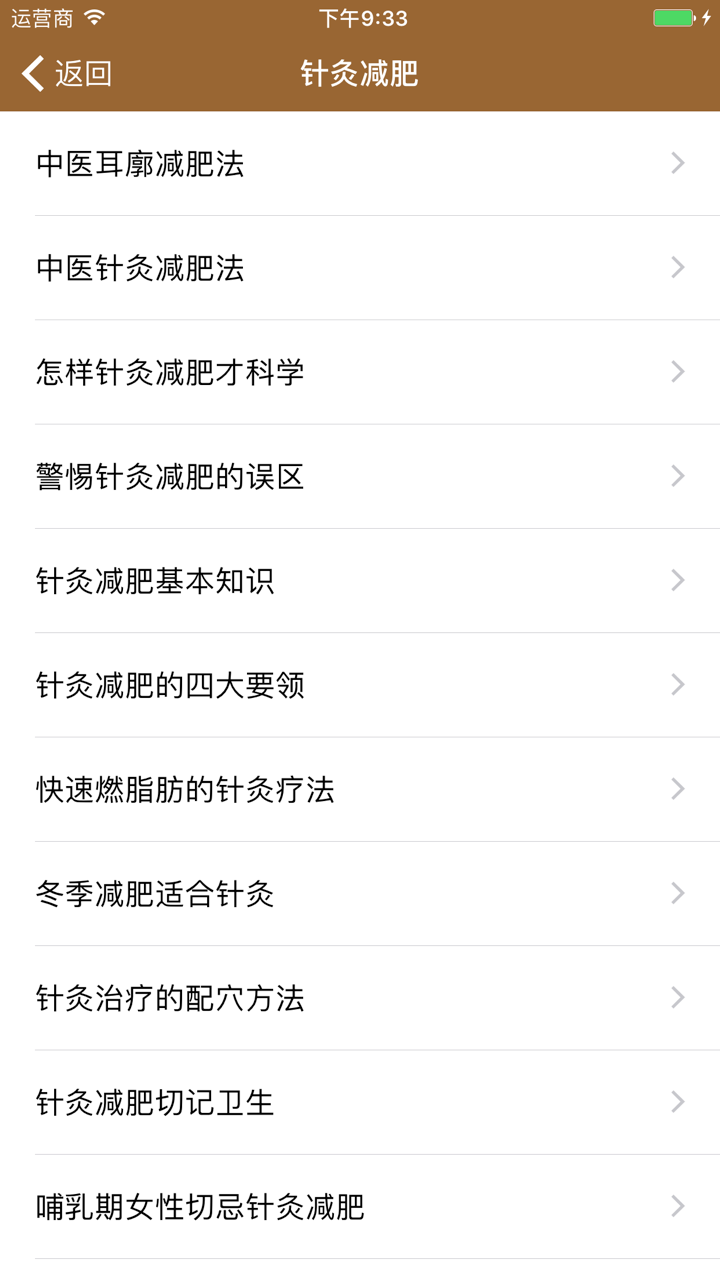Expand the 冬季减肥适合针灸 entry
The image size is (720, 1280).
360,893
